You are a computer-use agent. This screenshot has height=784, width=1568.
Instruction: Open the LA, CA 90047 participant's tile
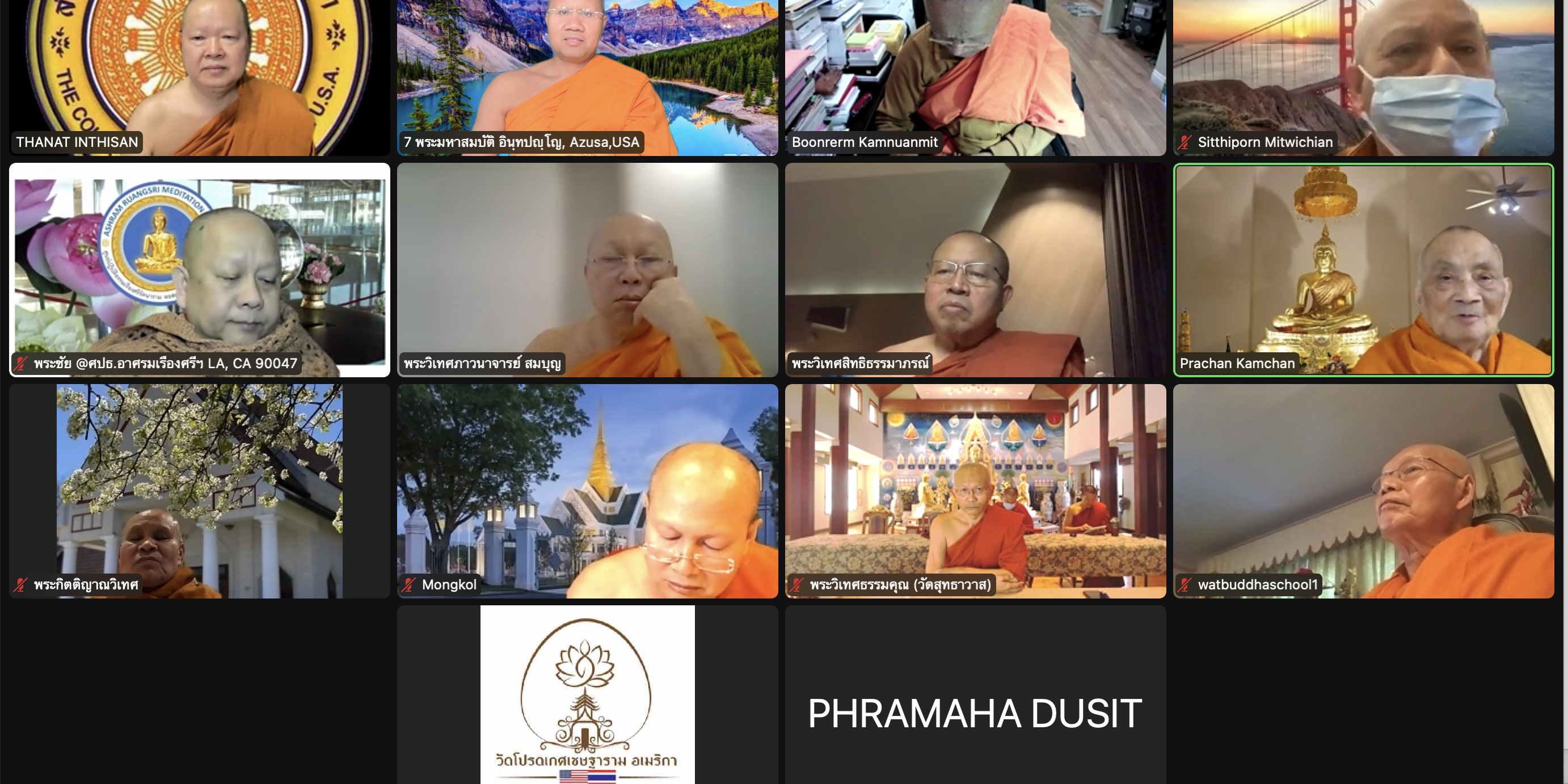click(199, 269)
